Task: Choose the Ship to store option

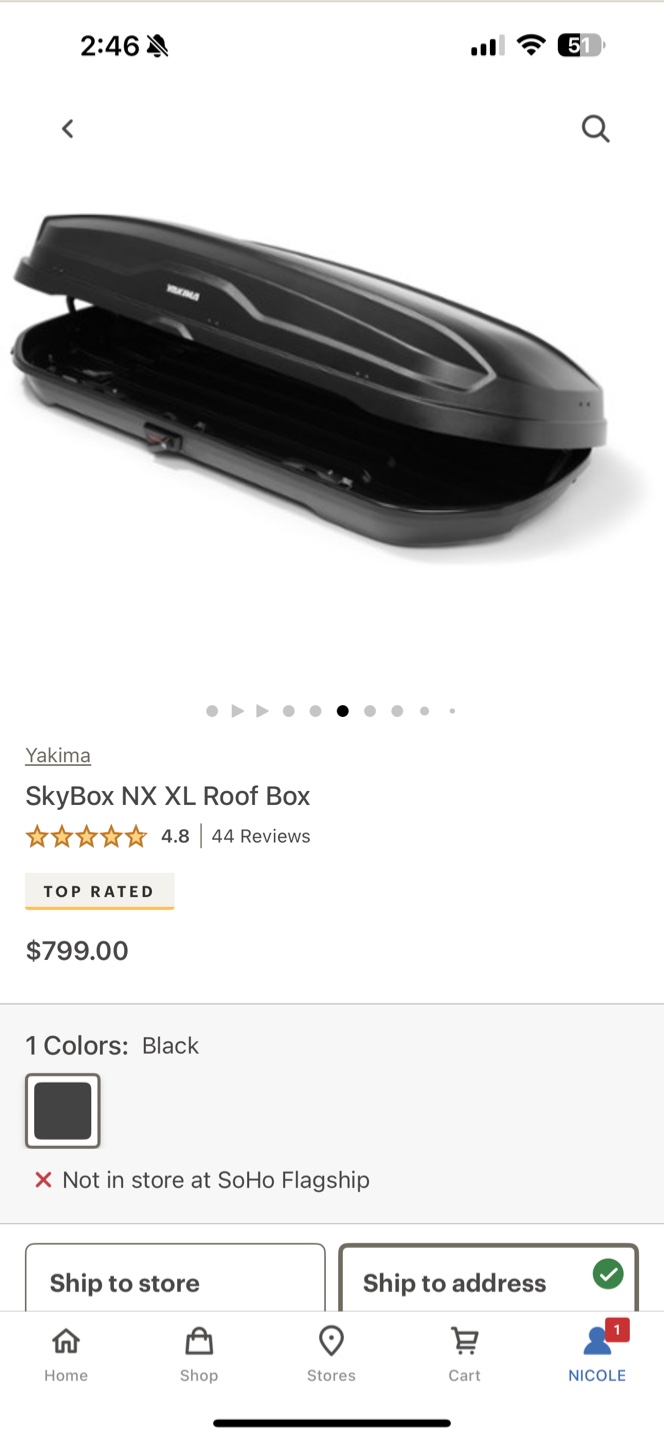Action: click(175, 1281)
